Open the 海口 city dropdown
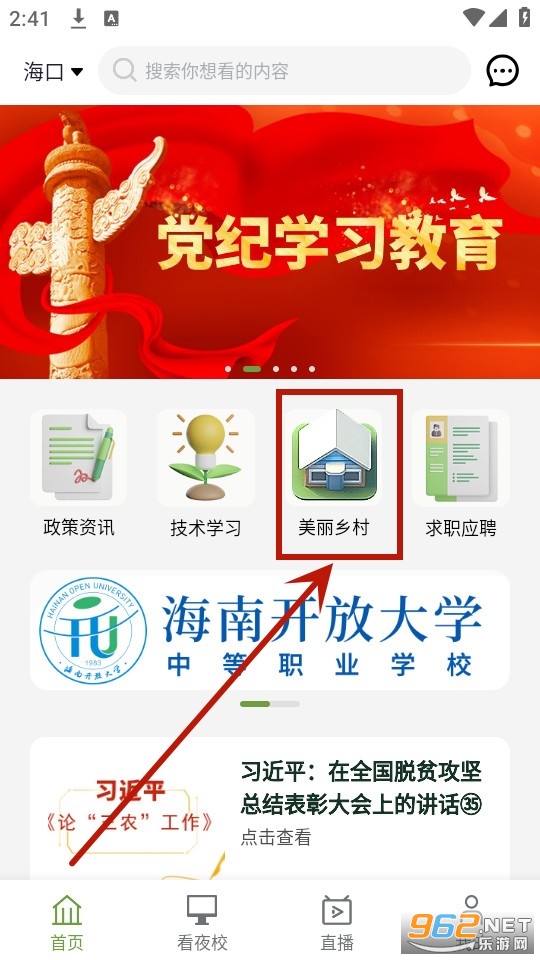 (x=53, y=72)
